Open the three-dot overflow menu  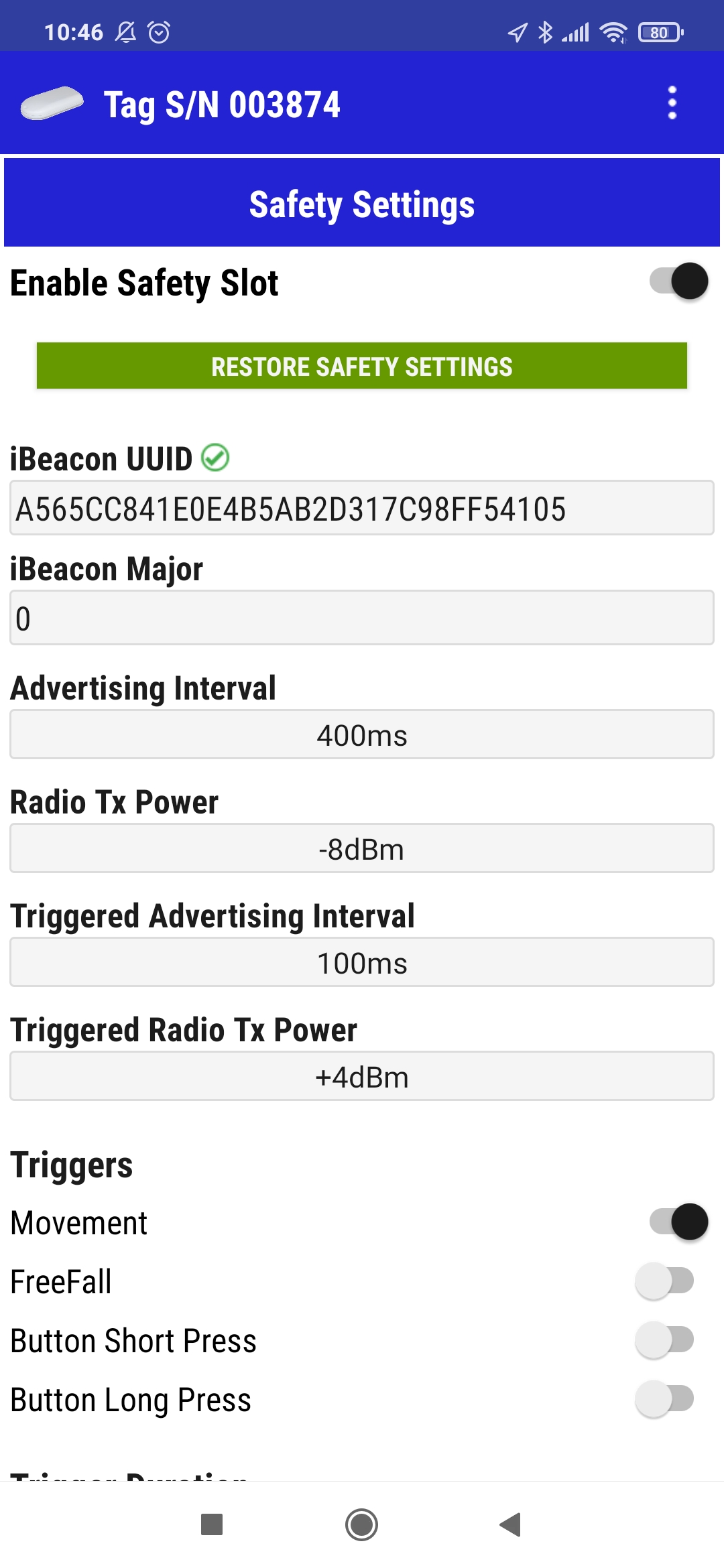tap(672, 103)
